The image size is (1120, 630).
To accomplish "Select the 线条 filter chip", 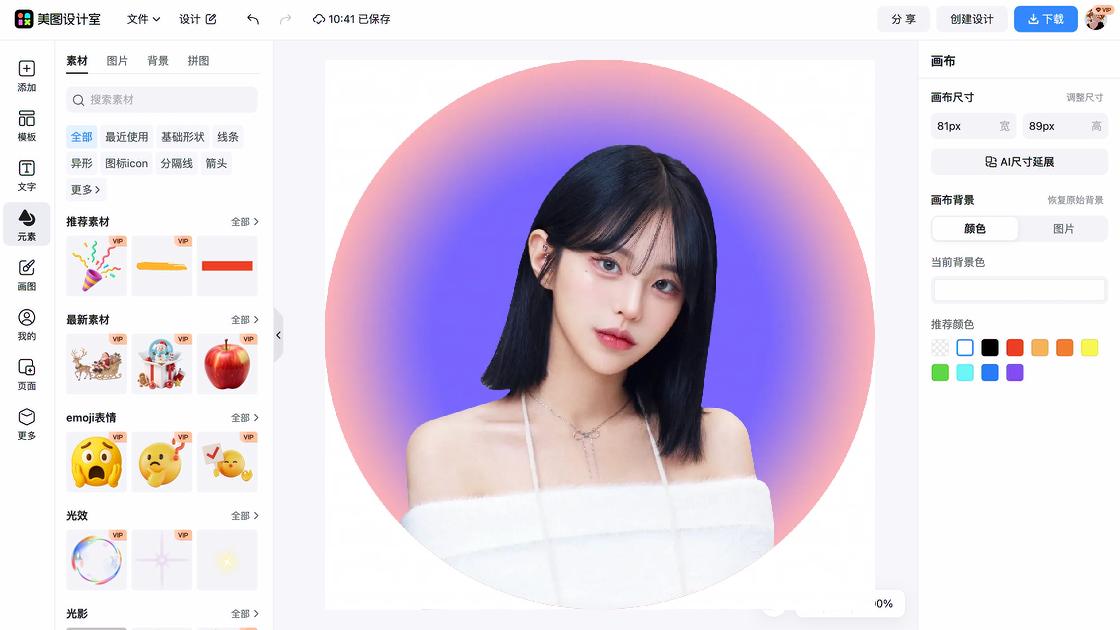I will pos(228,137).
